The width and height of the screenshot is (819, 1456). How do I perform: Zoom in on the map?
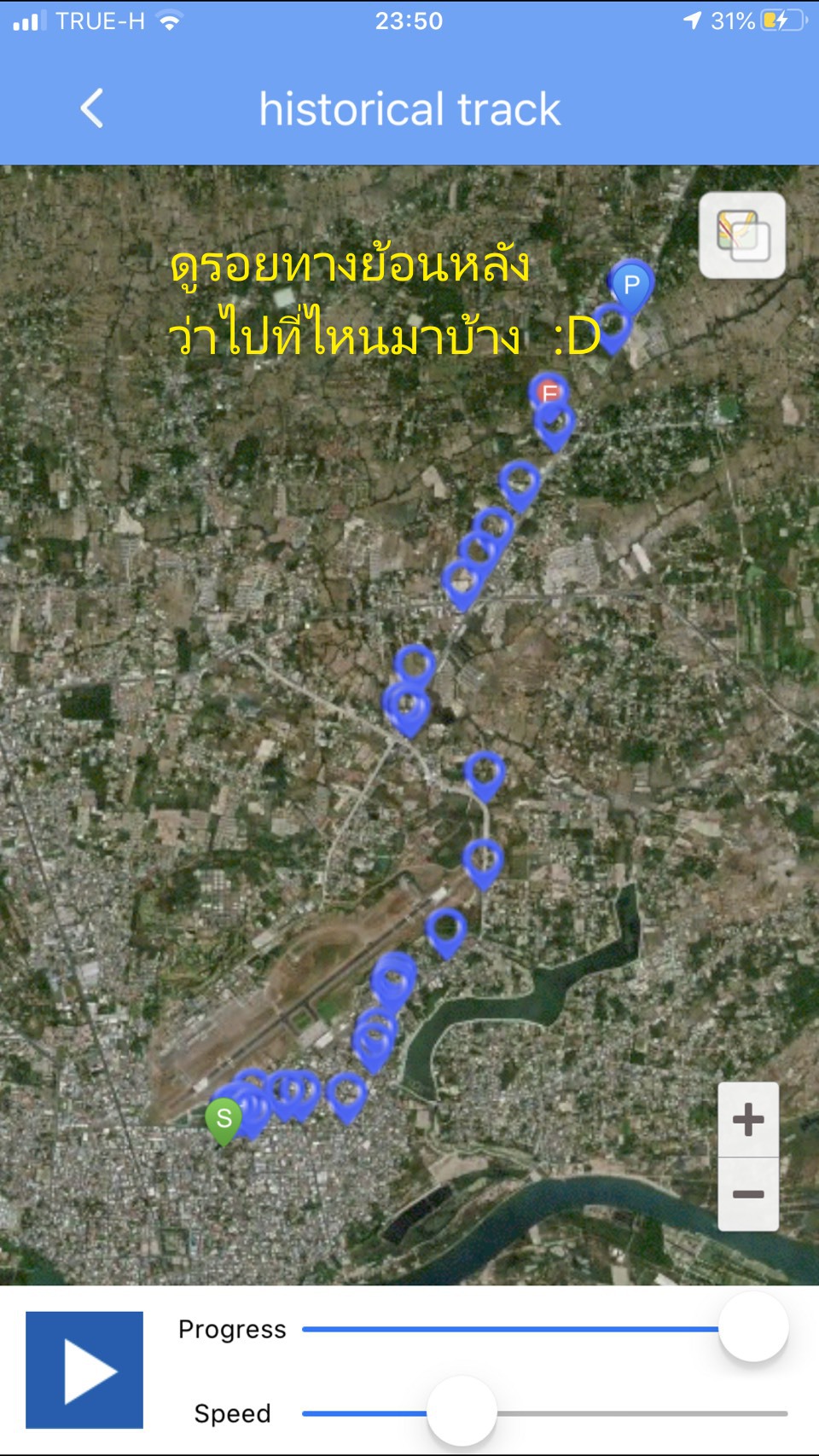tap(748, 1120)
